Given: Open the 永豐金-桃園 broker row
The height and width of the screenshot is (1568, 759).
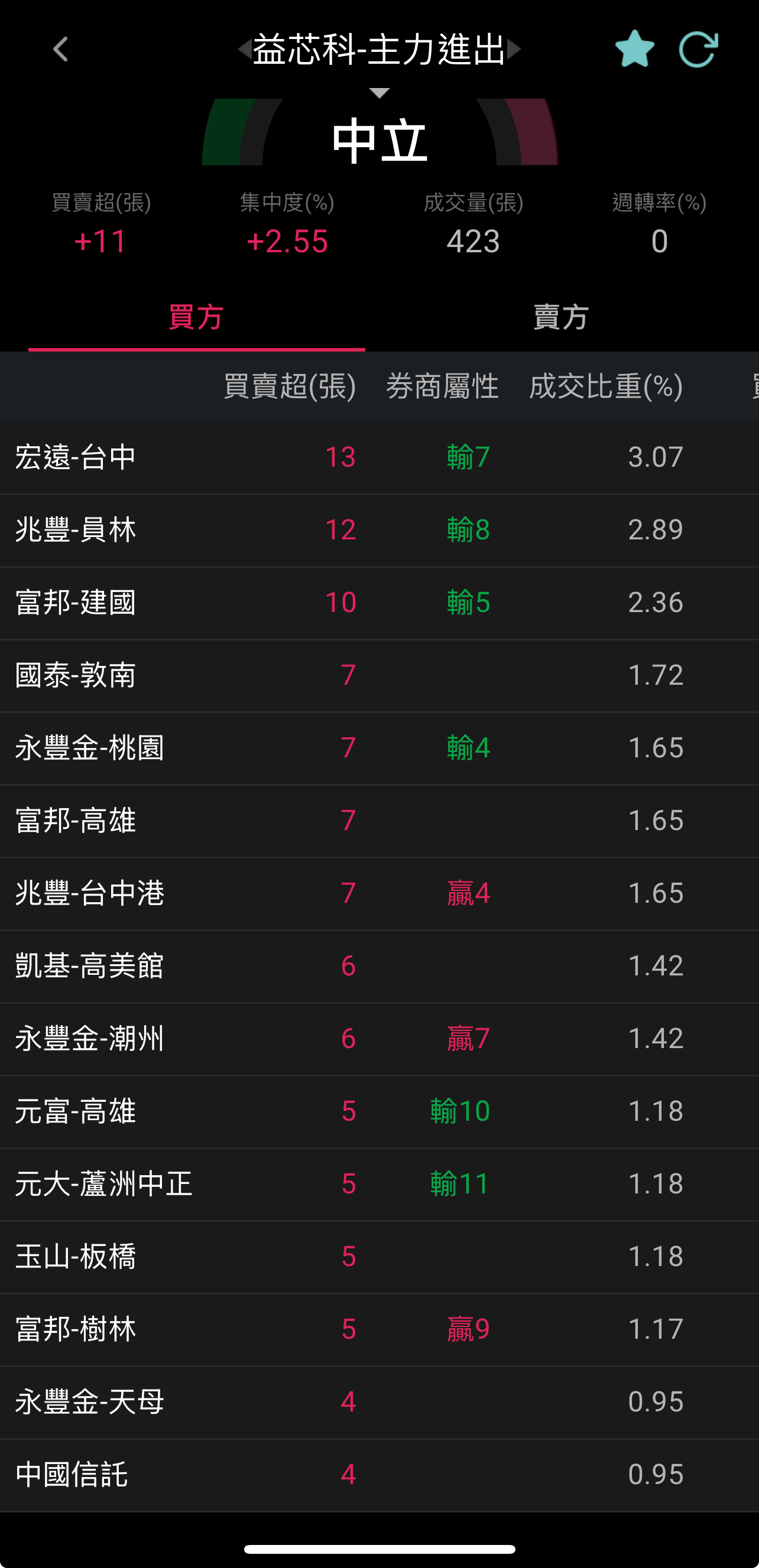Looking at the screenshot, I should [379, 748].
